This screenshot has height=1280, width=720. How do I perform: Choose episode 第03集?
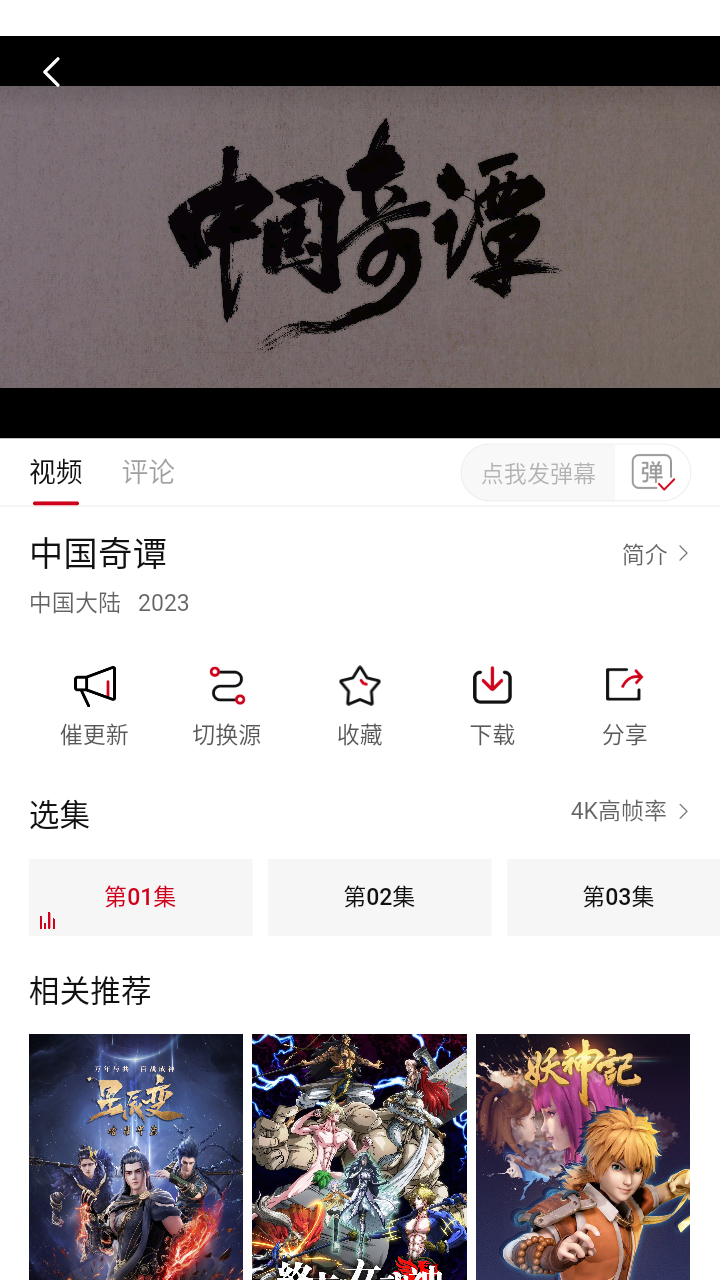pos(614,897)
